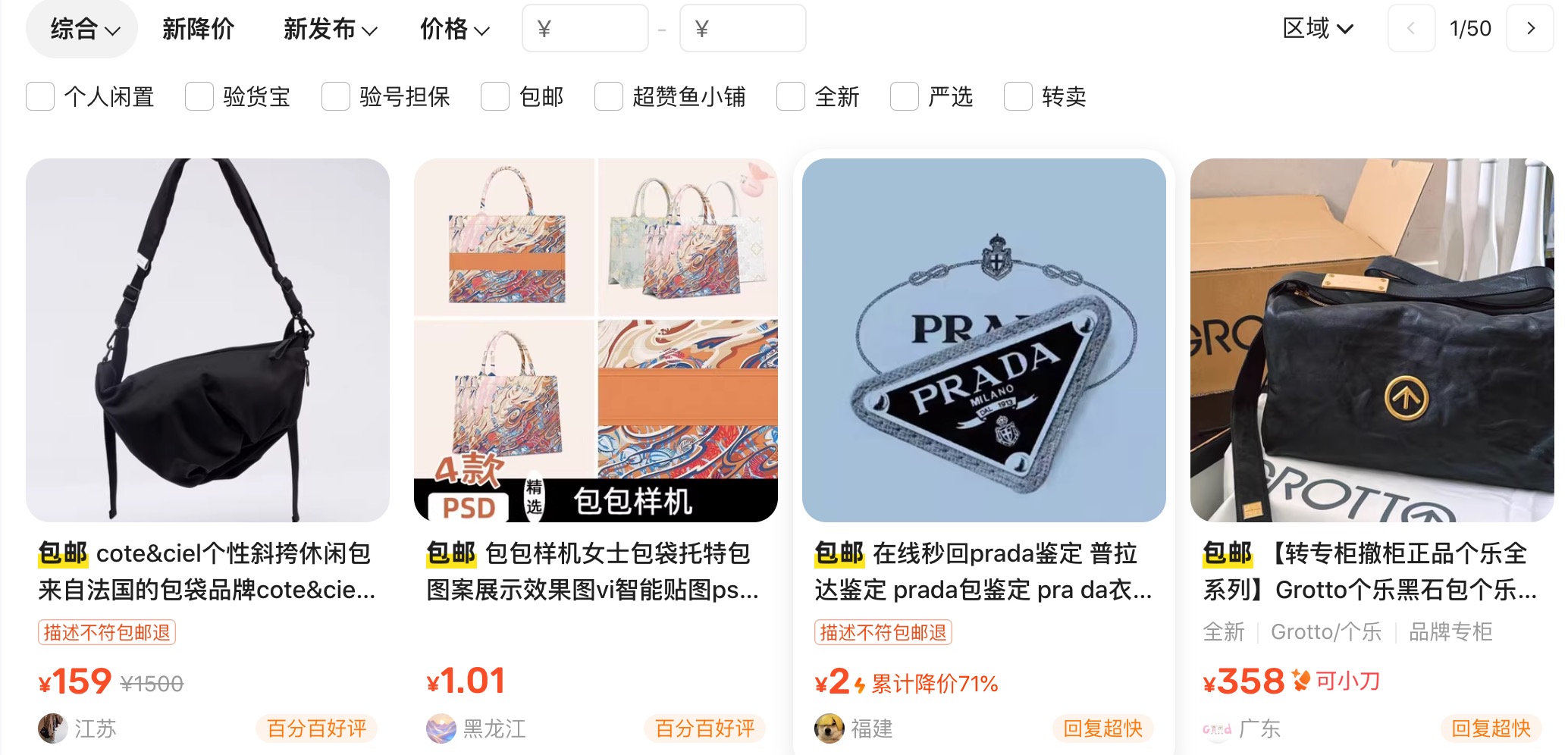Sort by 新降价
The width and height of the screenshot is (1568, 755).
coord(198,30)
